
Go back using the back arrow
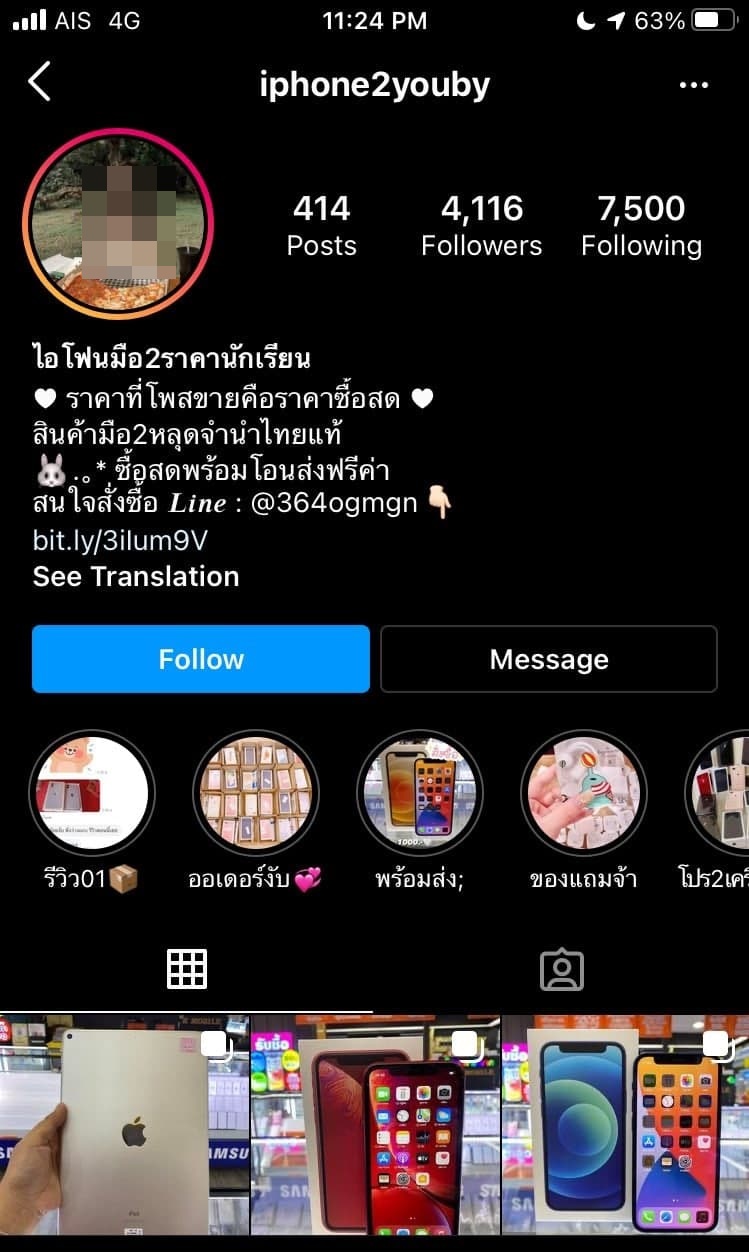(39, 84)
